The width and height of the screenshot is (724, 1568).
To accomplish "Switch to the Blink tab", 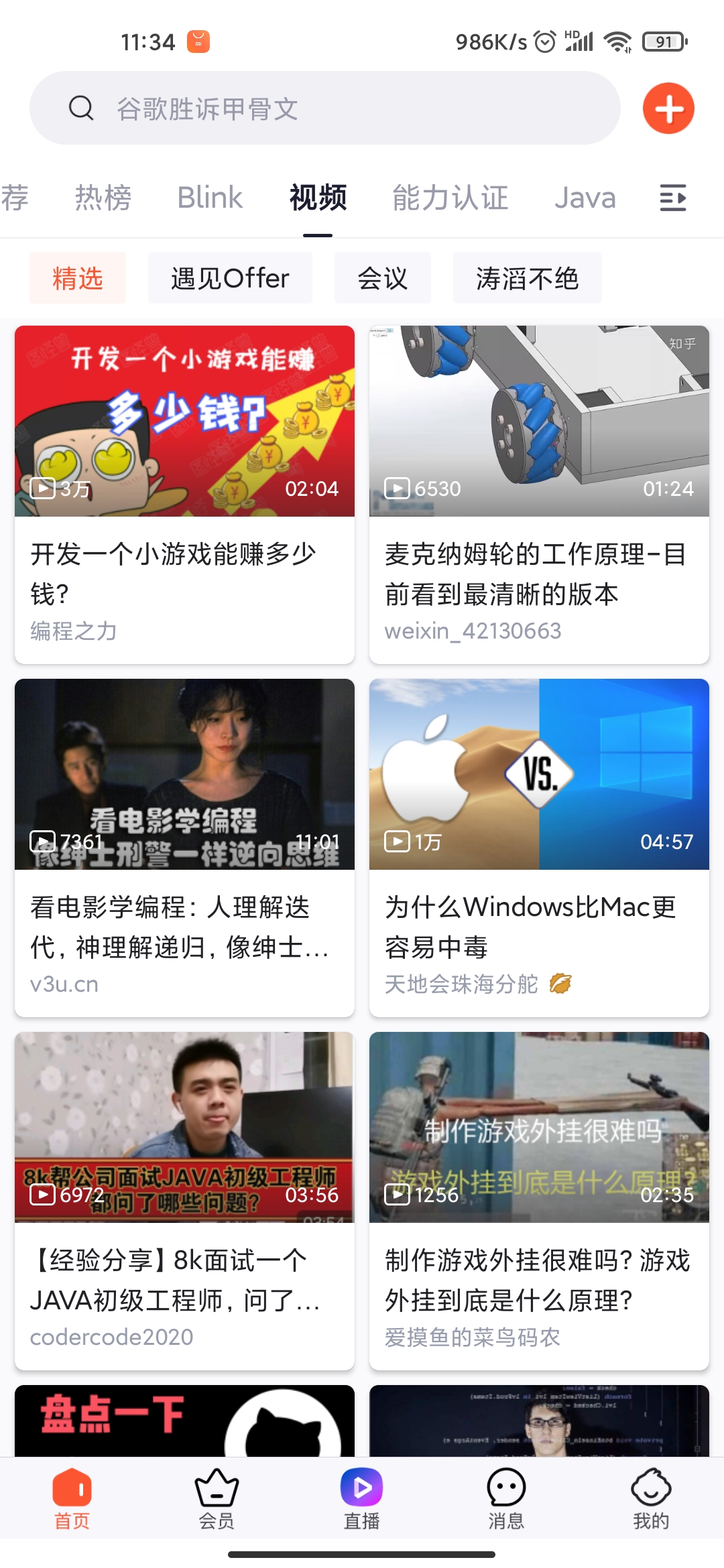I will 210,198.
